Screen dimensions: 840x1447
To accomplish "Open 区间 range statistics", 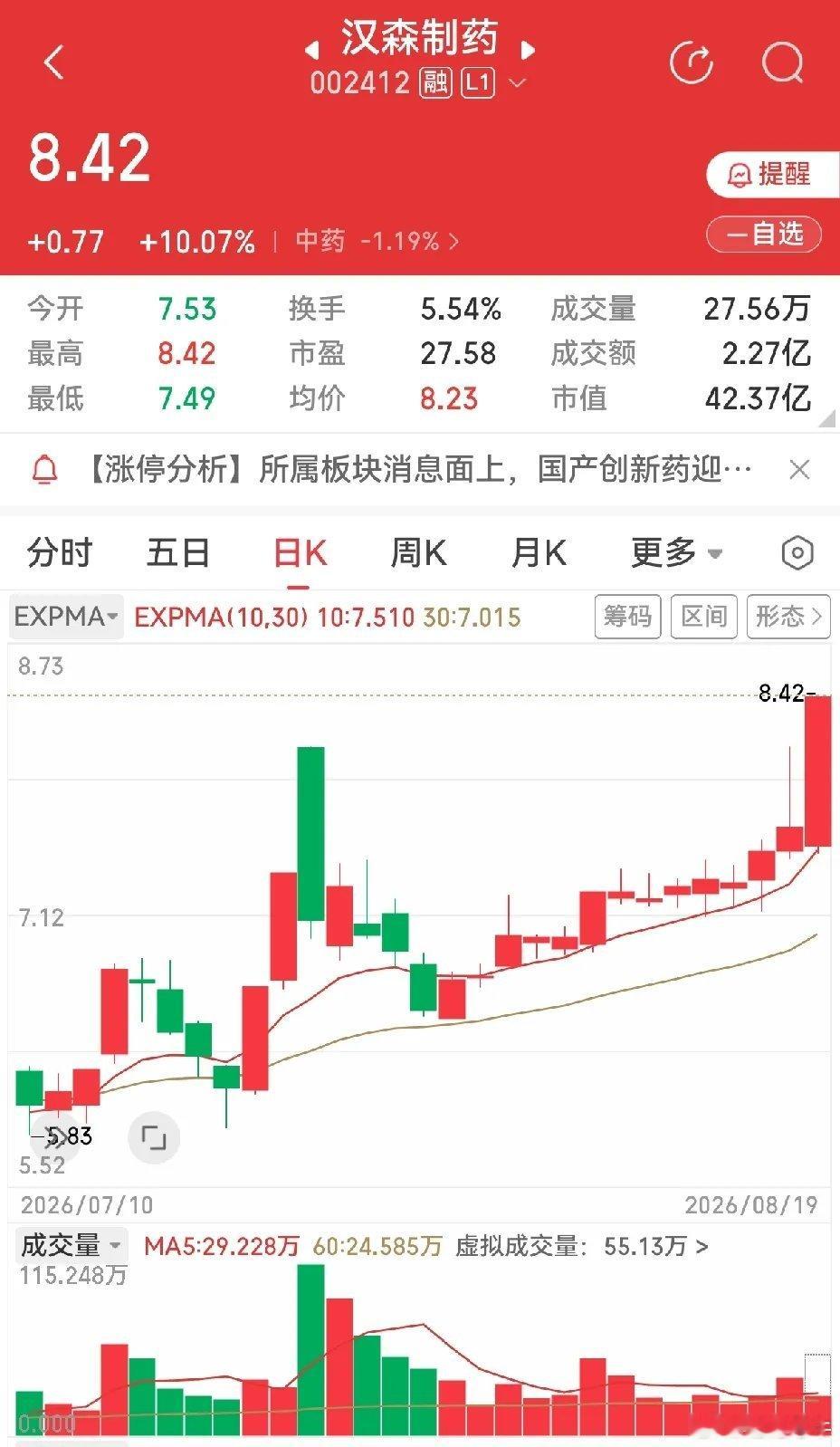I will coord(704,617).
